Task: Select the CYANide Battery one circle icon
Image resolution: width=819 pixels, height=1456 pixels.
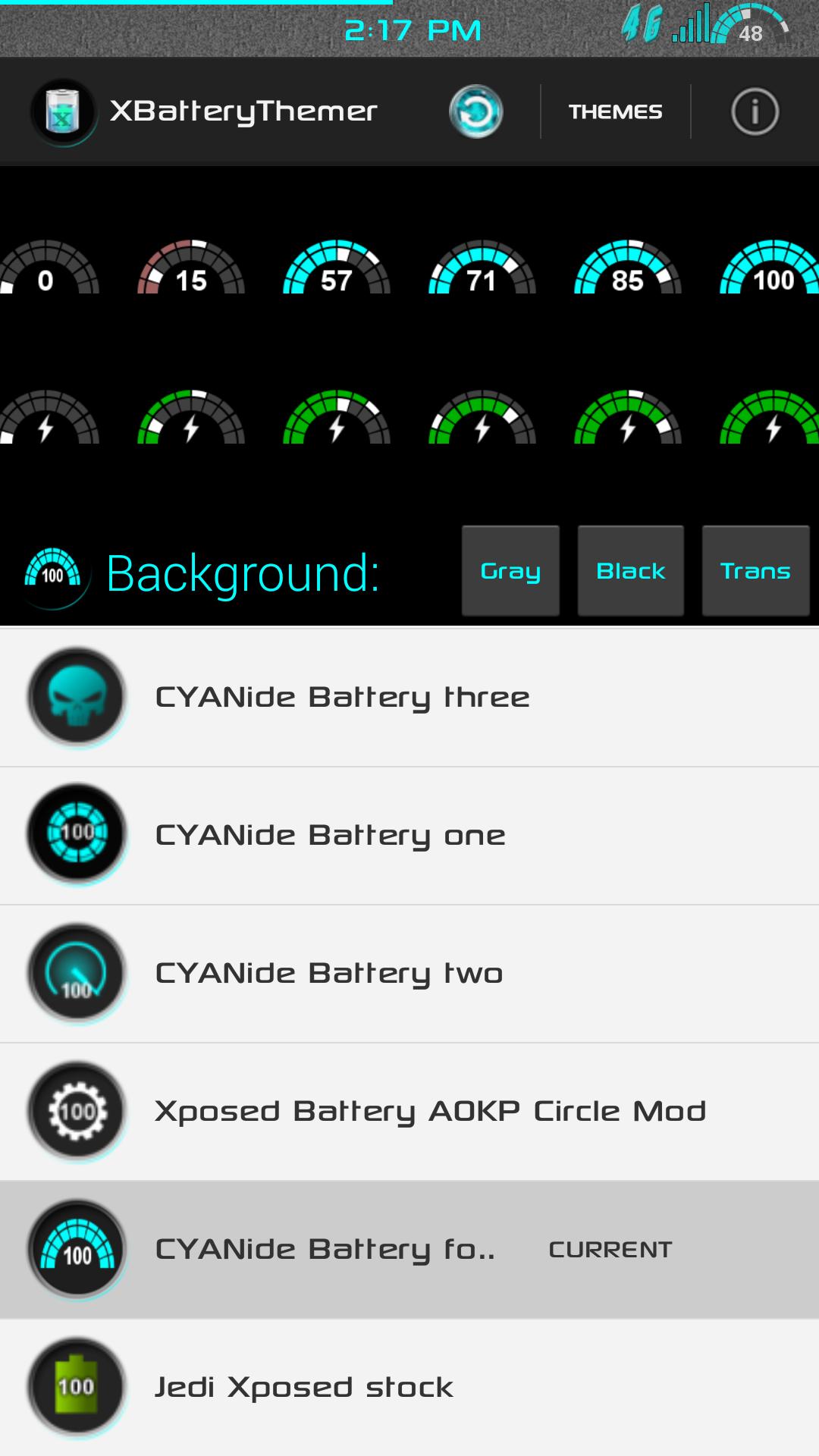Action: (x=76, y=834)
